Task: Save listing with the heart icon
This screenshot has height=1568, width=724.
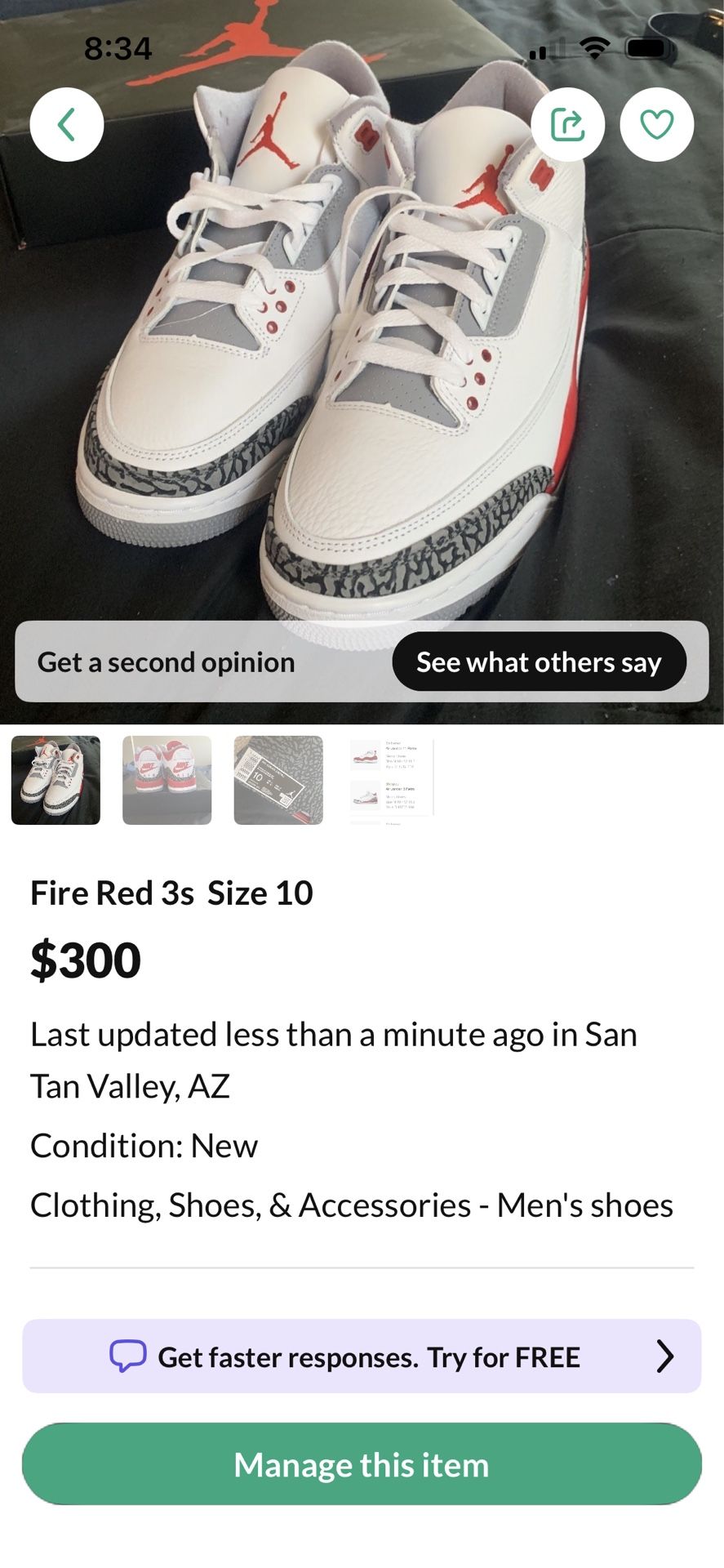Action: 657,124
